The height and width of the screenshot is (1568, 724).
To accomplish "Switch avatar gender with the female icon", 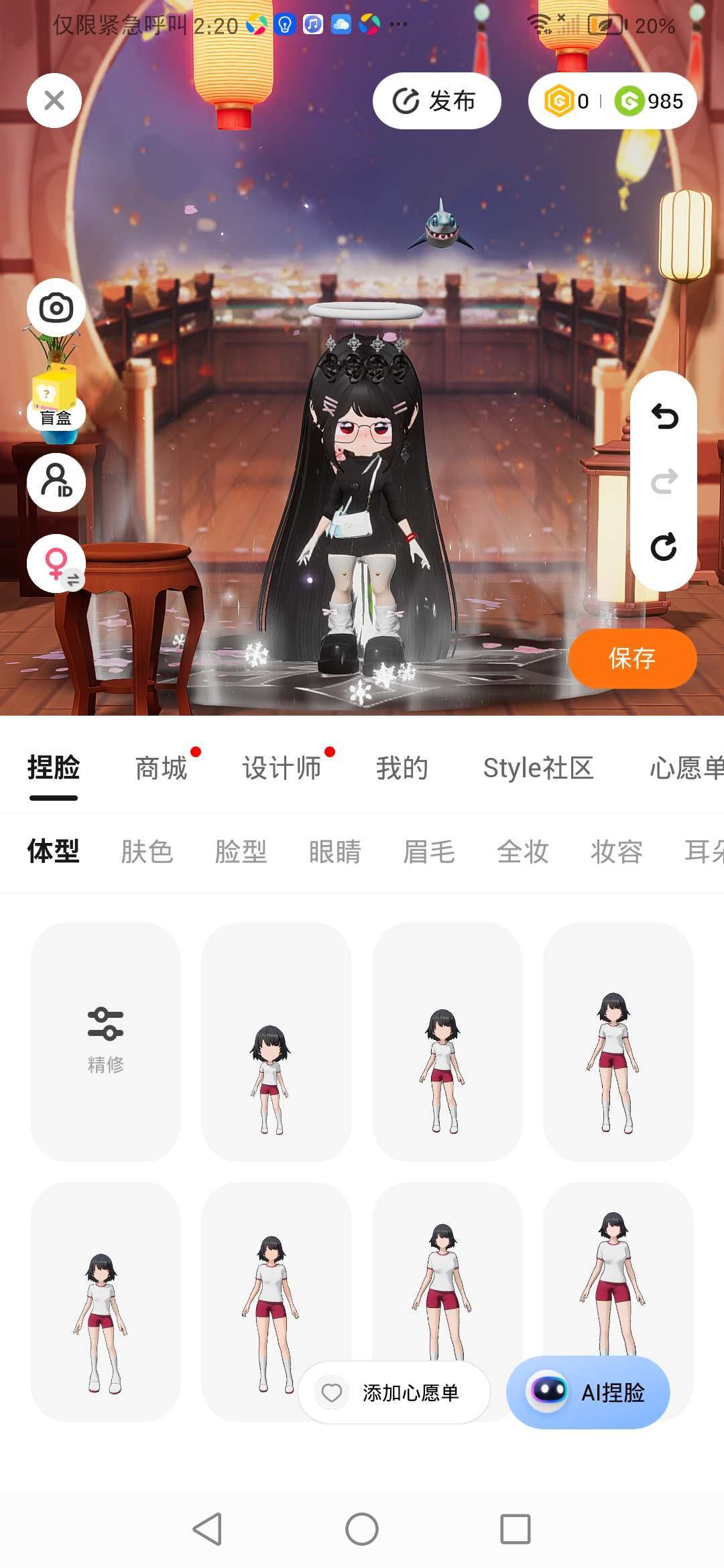I will click(56, 564).
